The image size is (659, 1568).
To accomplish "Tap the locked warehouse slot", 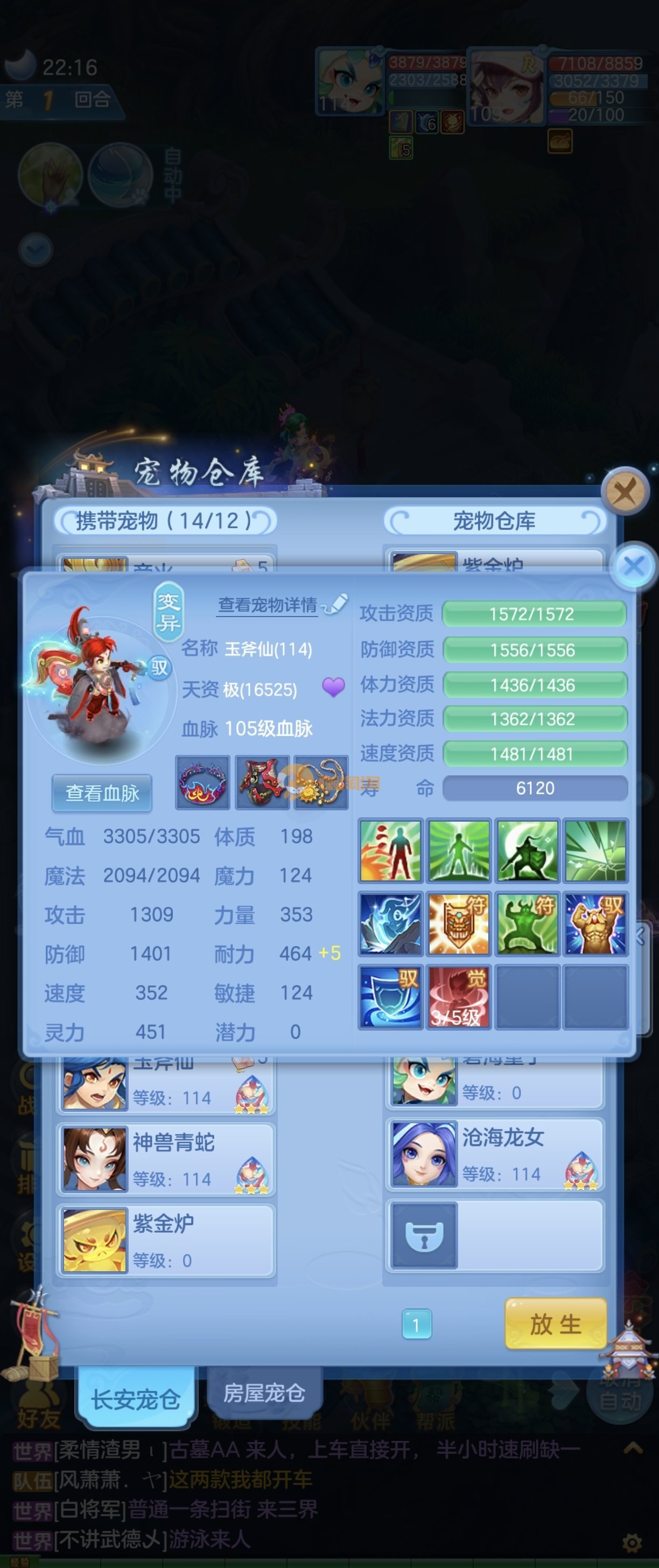I will (424, 1235).
